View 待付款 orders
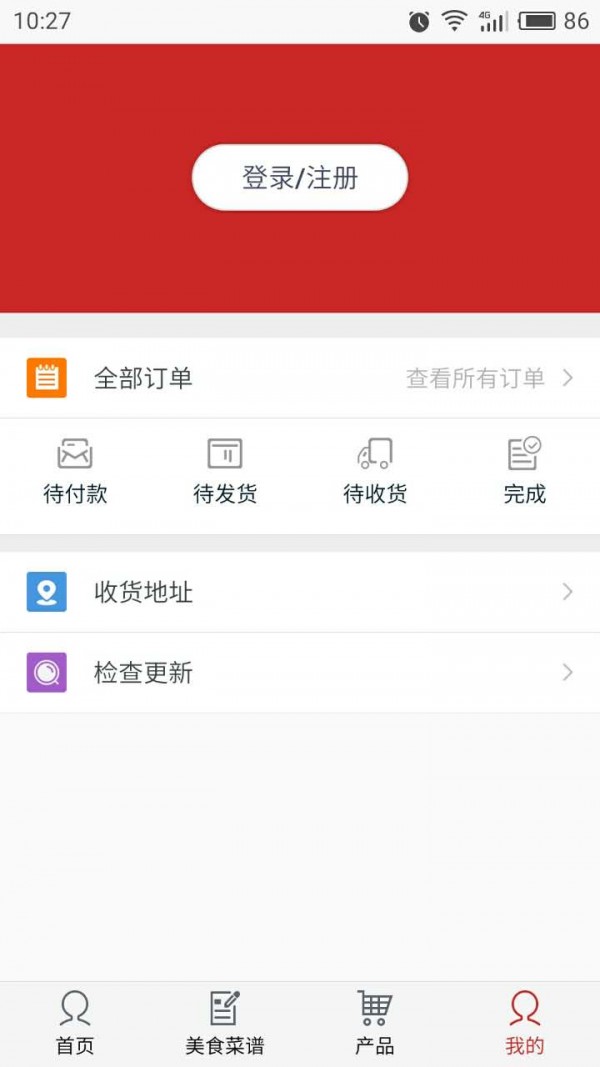 point(75,472)
